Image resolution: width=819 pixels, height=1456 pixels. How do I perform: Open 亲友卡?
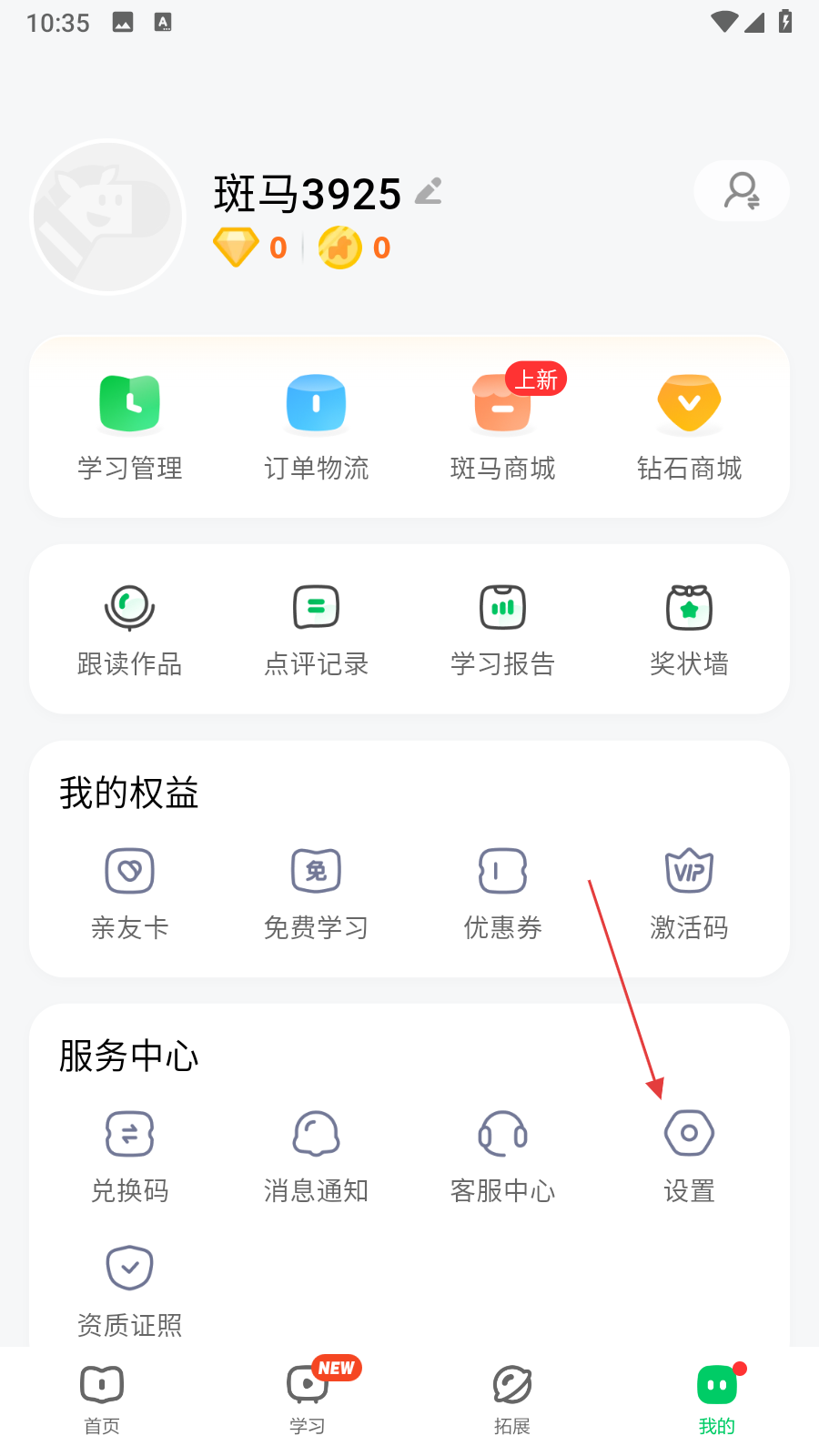tap(130, 894)
